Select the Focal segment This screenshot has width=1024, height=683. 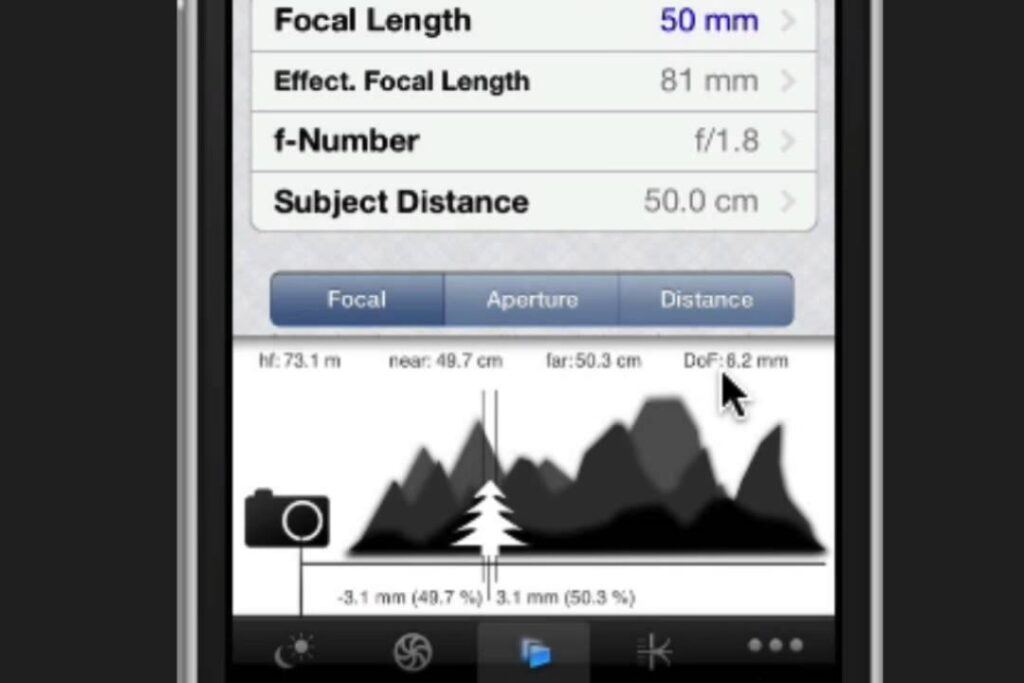[x=357, y=299]
